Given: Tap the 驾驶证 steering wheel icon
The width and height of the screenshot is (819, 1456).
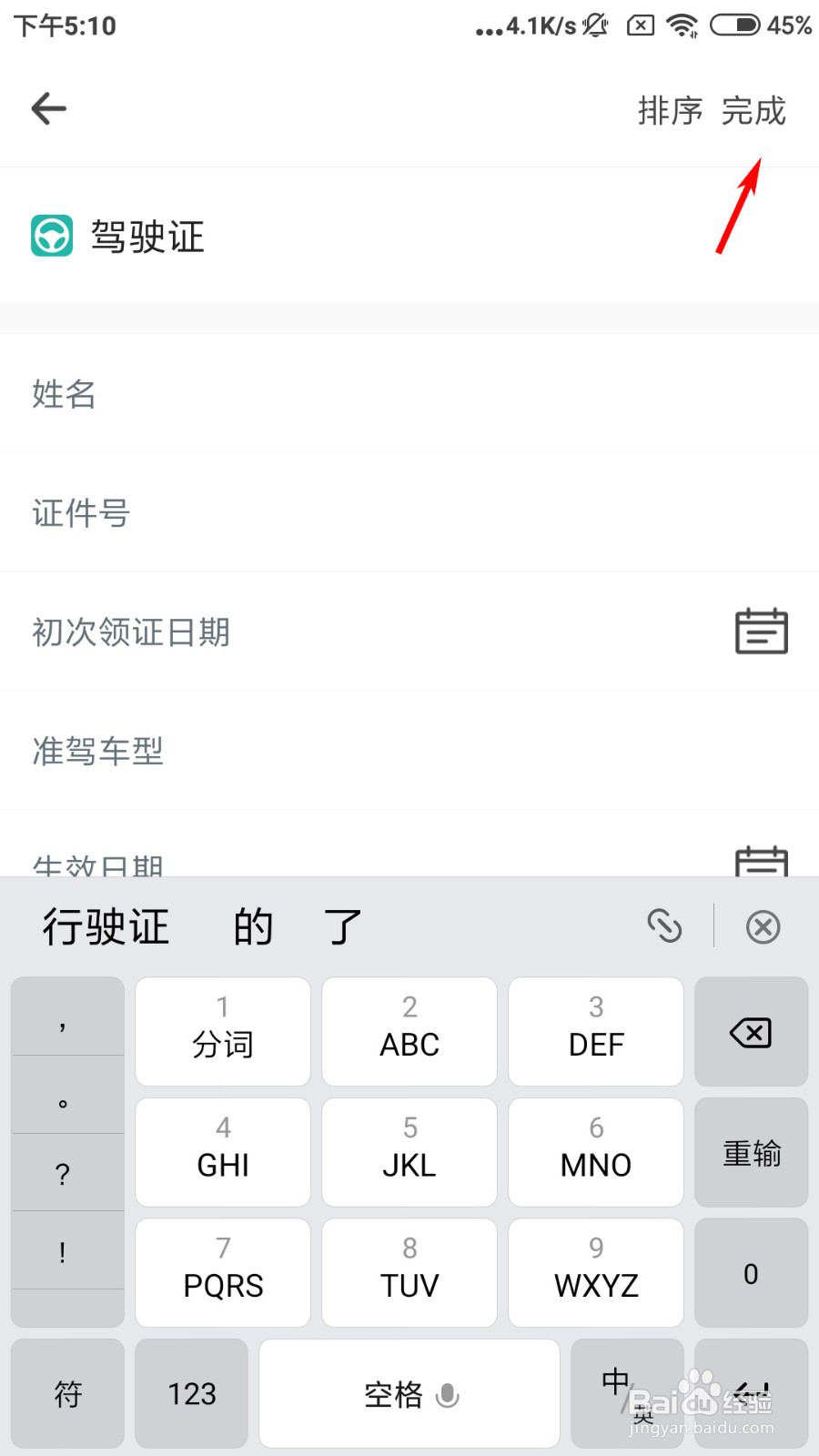Looking at the screenshot, I should [x=52, y=237].
